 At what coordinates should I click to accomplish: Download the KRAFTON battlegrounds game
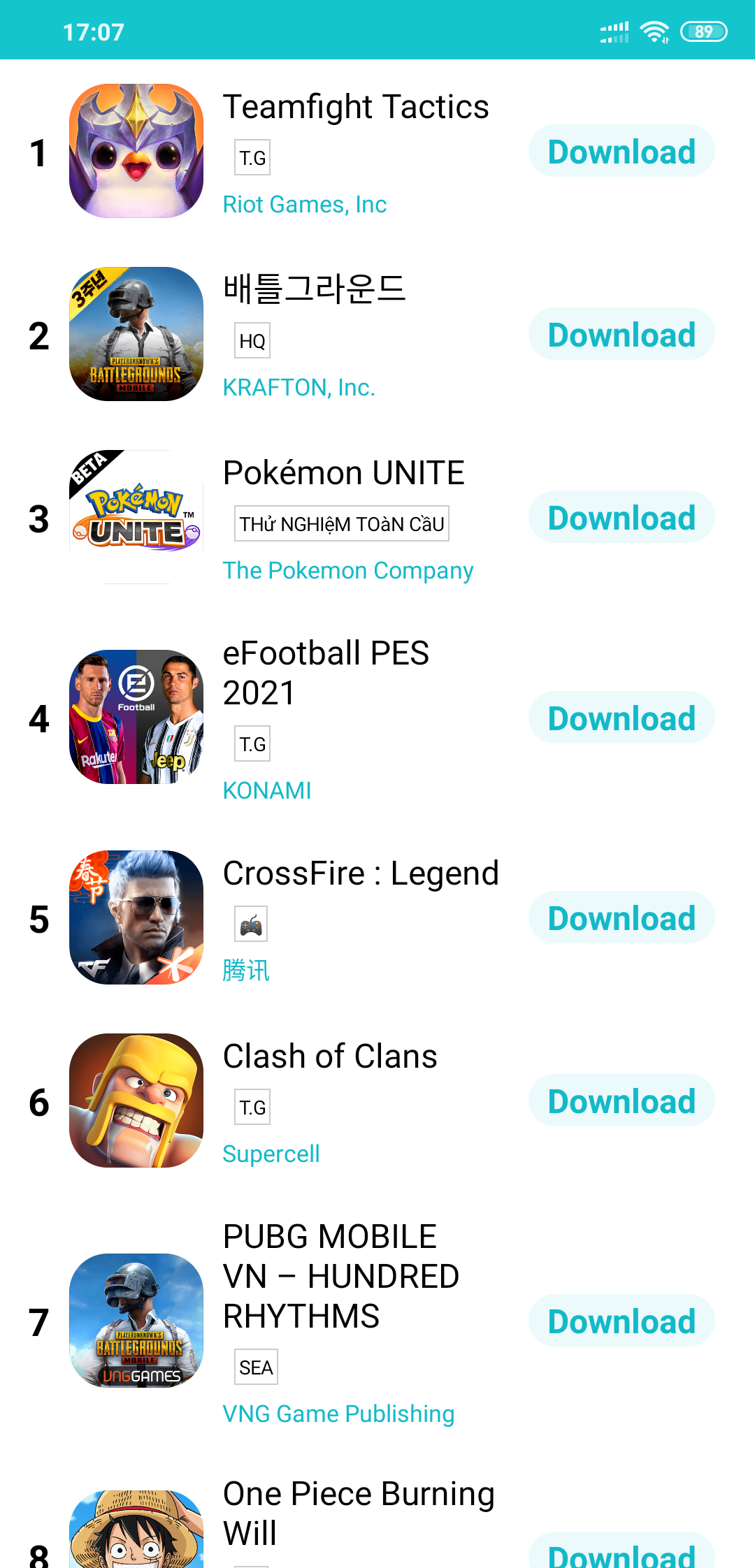tap(621, 334)
